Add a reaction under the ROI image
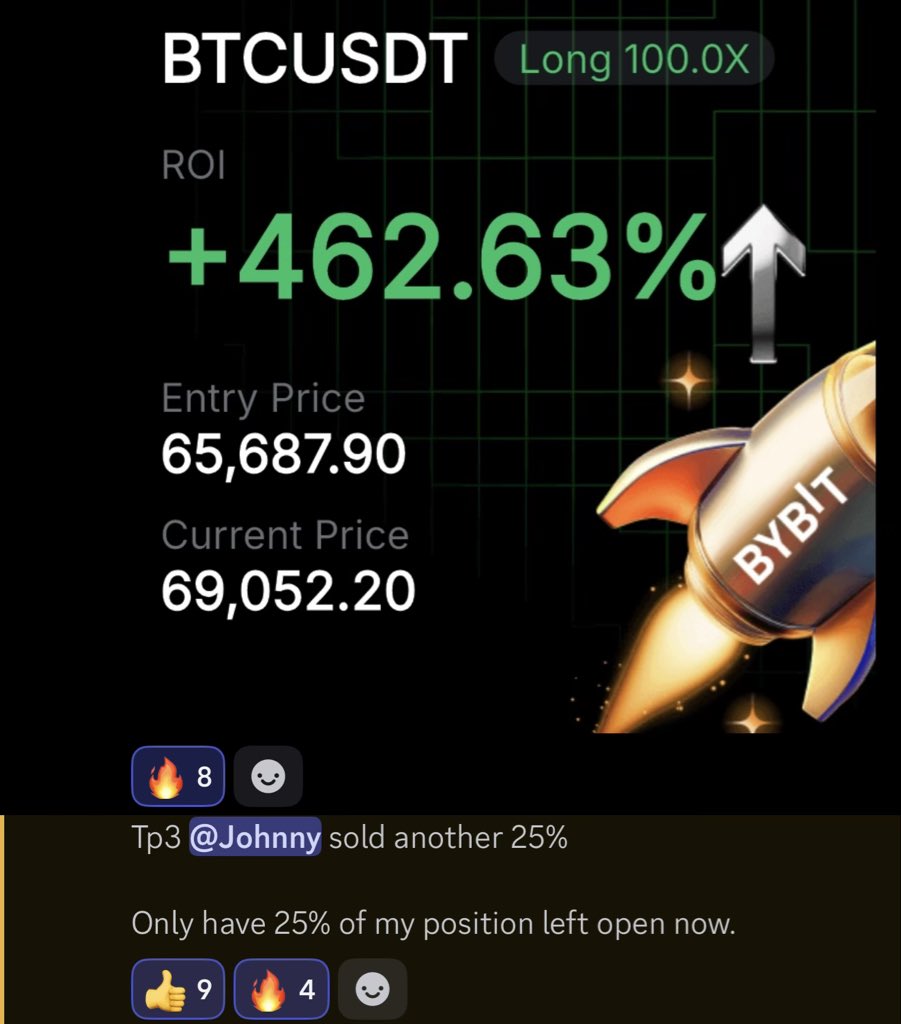The height and width of the screenshot is (1024, 901). coord(267,776)
